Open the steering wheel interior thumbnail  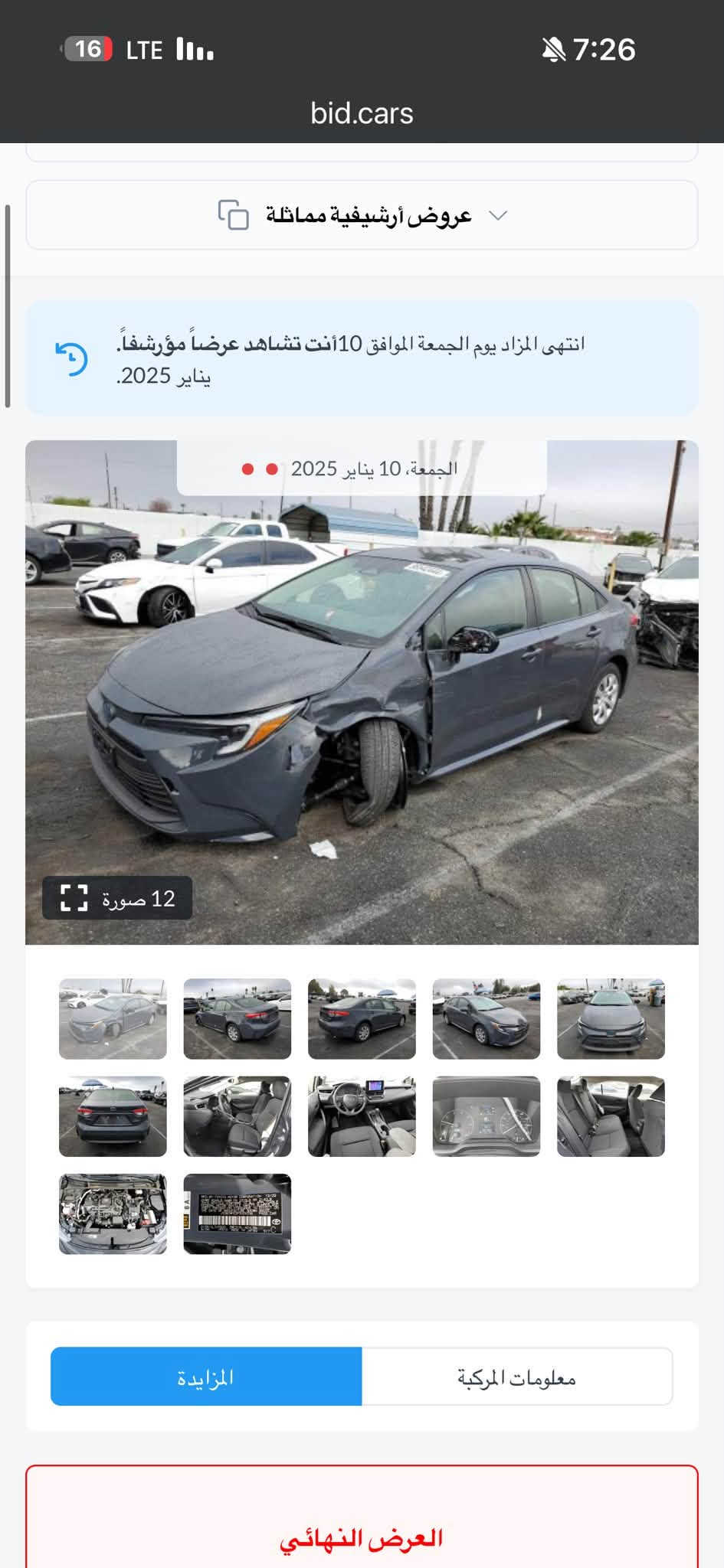362,1116
